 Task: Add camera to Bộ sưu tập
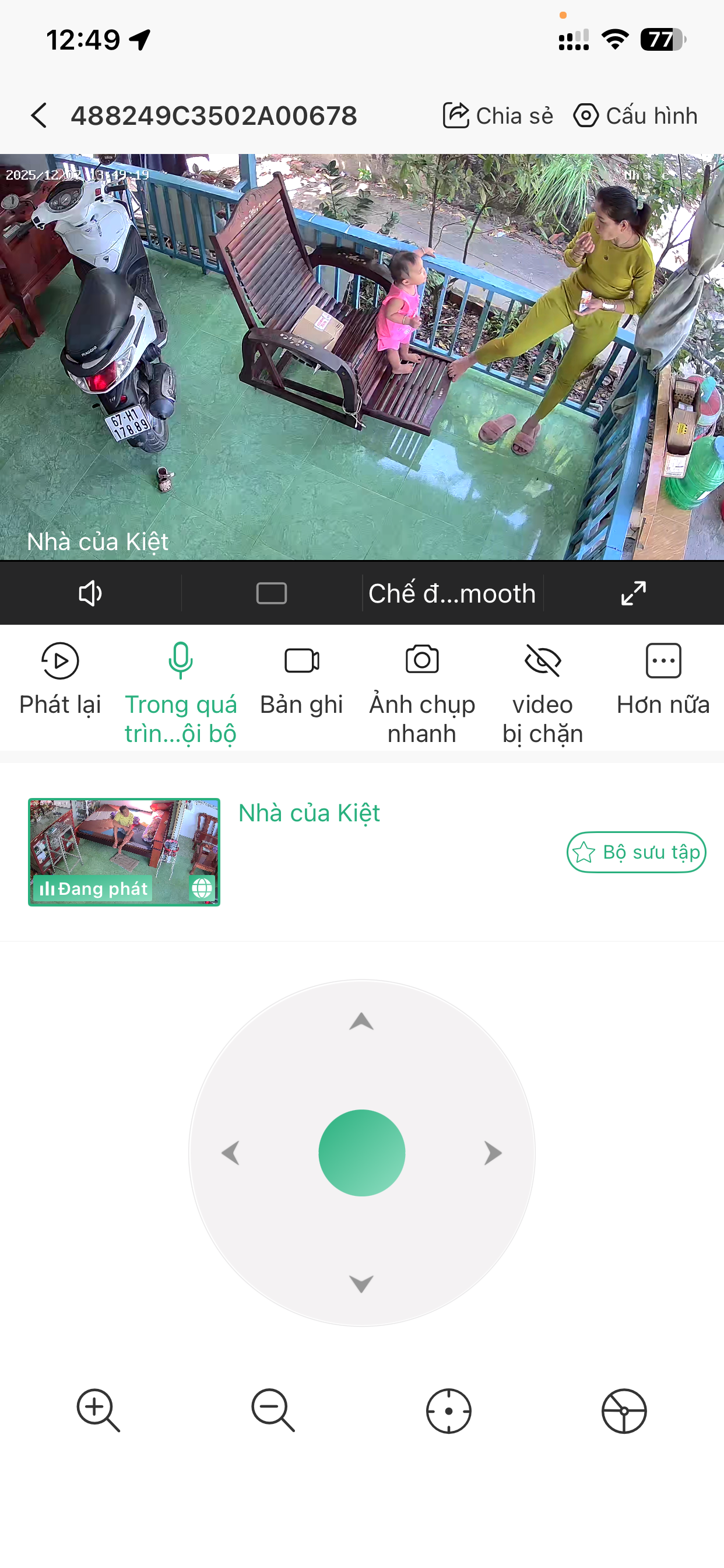[x=636, y=852]
